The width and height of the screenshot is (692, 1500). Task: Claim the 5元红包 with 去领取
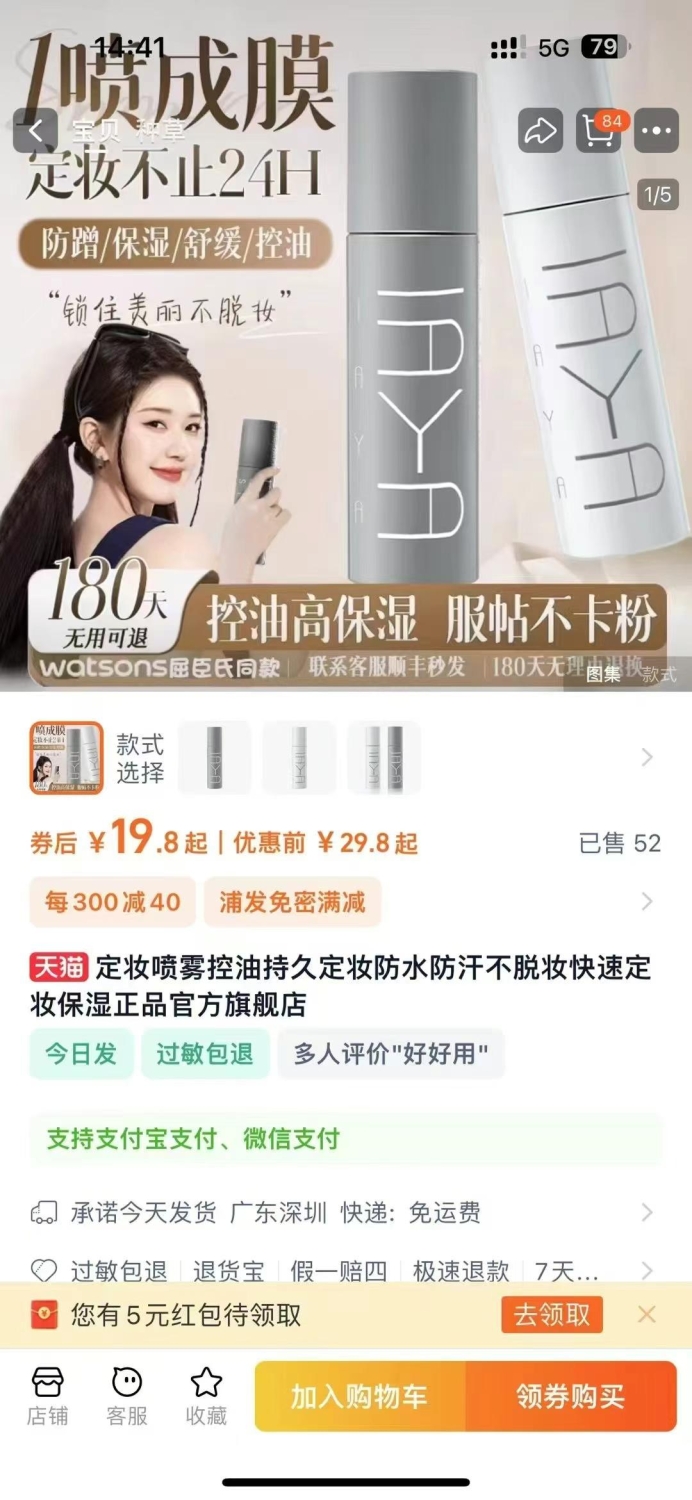click(552, 1314)
